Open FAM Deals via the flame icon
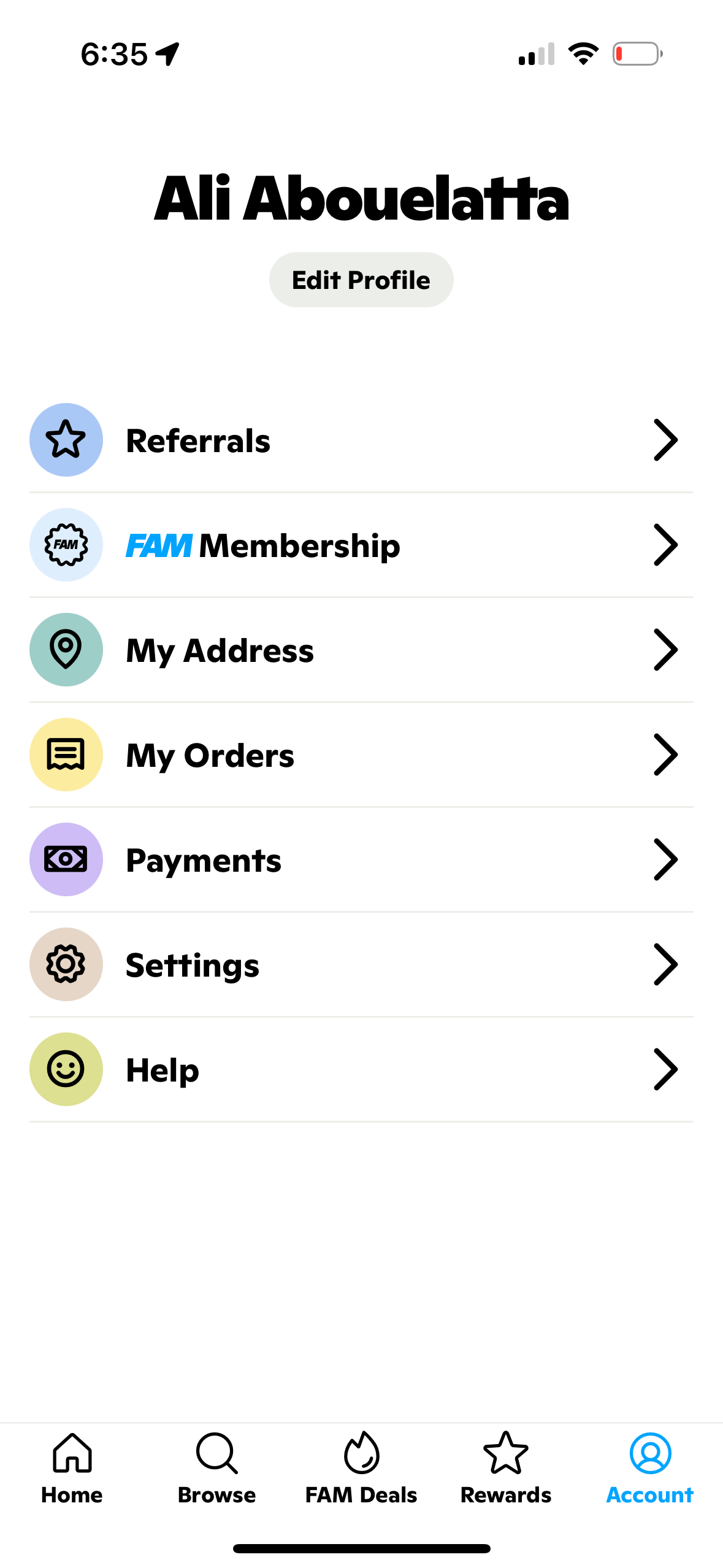This screenshot has width=723, height=1568. 361,1454
